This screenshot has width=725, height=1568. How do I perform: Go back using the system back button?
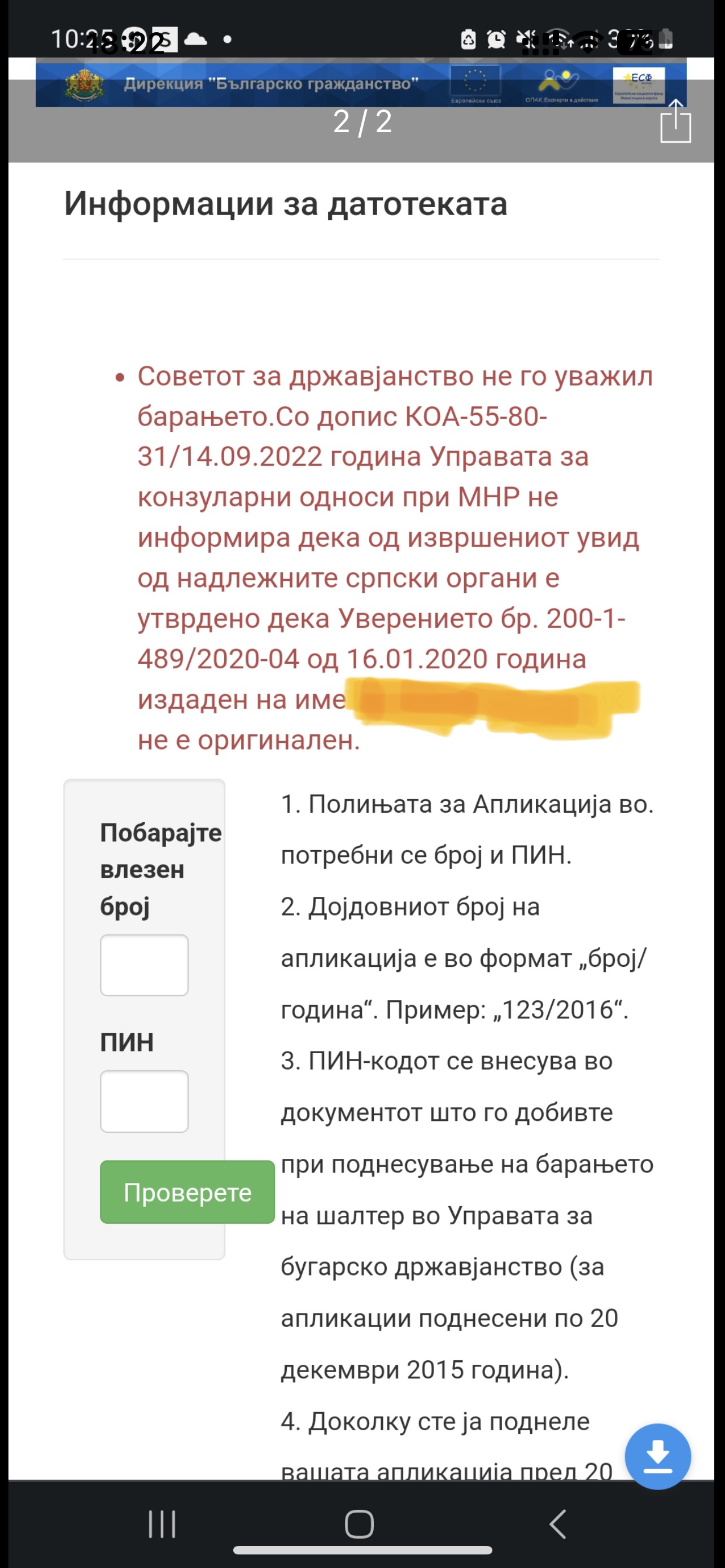tap(558, 1523)
